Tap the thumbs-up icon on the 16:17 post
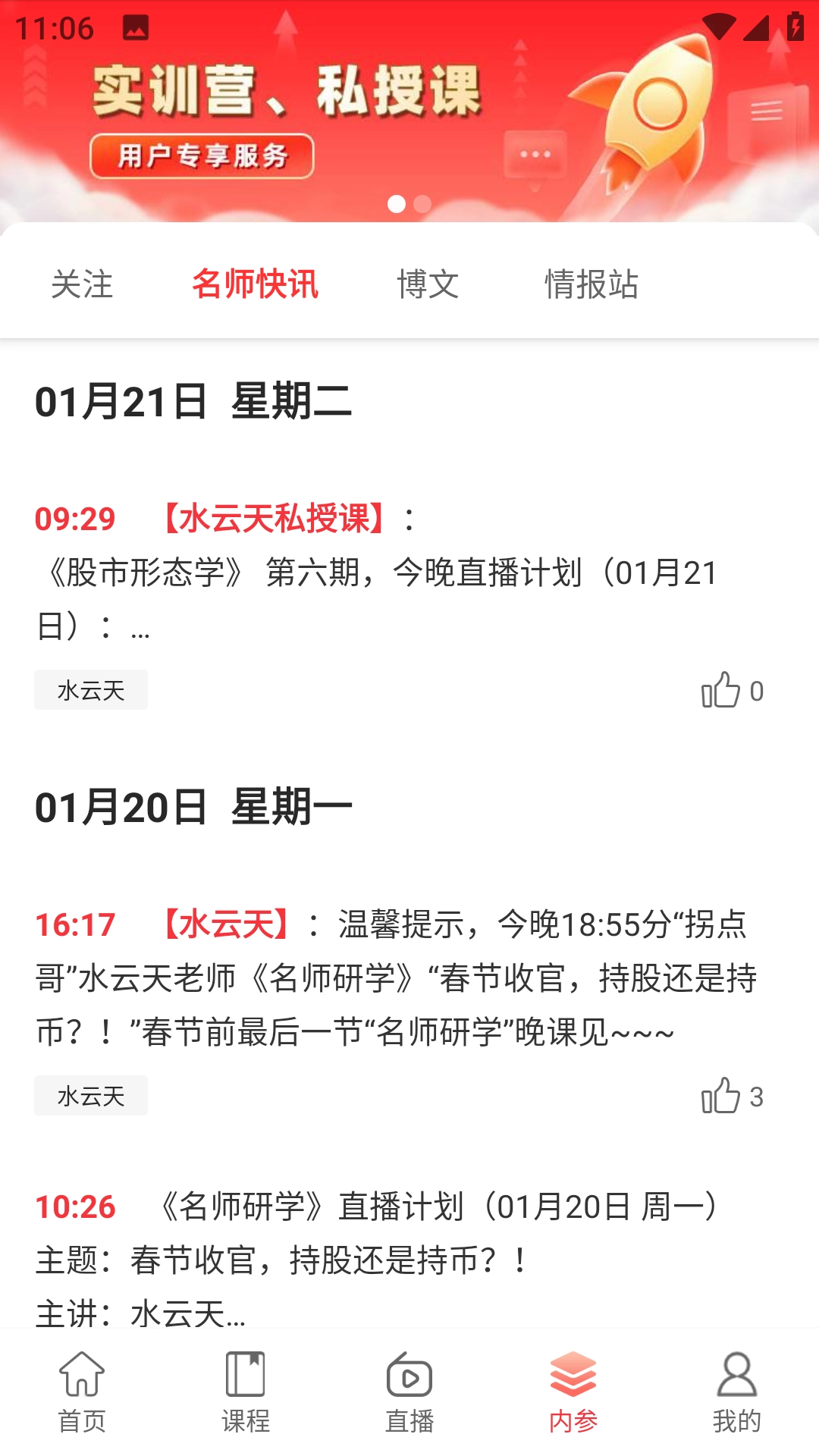This screenshot has height=1456, width=819. (722, 1094)
